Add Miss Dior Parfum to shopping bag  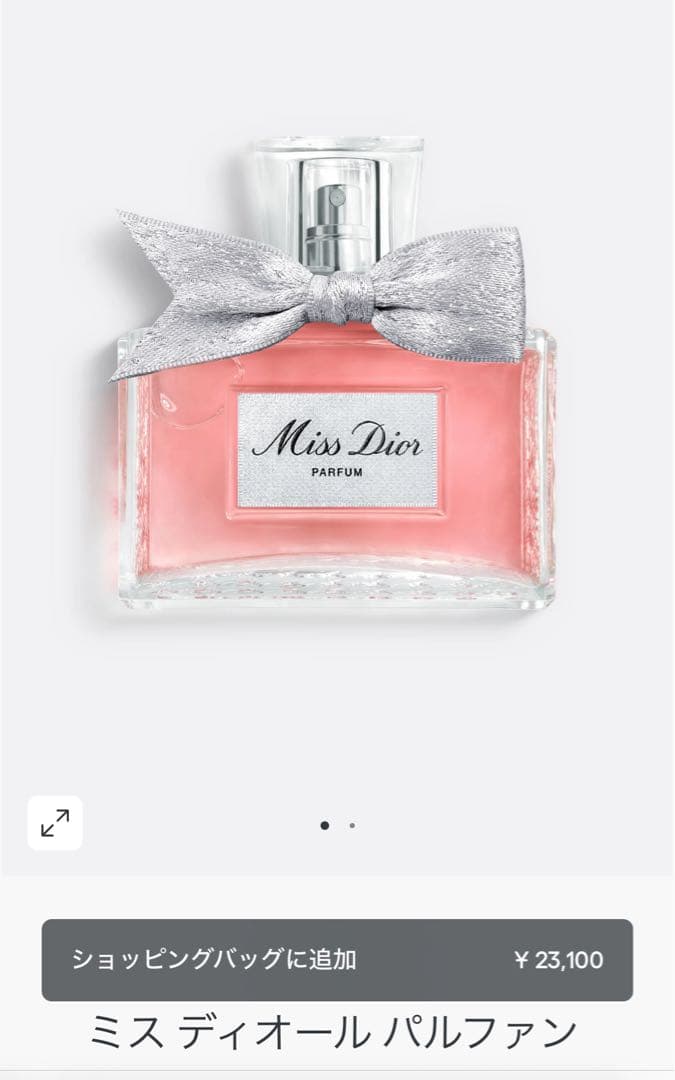click(x=337, y=960)
